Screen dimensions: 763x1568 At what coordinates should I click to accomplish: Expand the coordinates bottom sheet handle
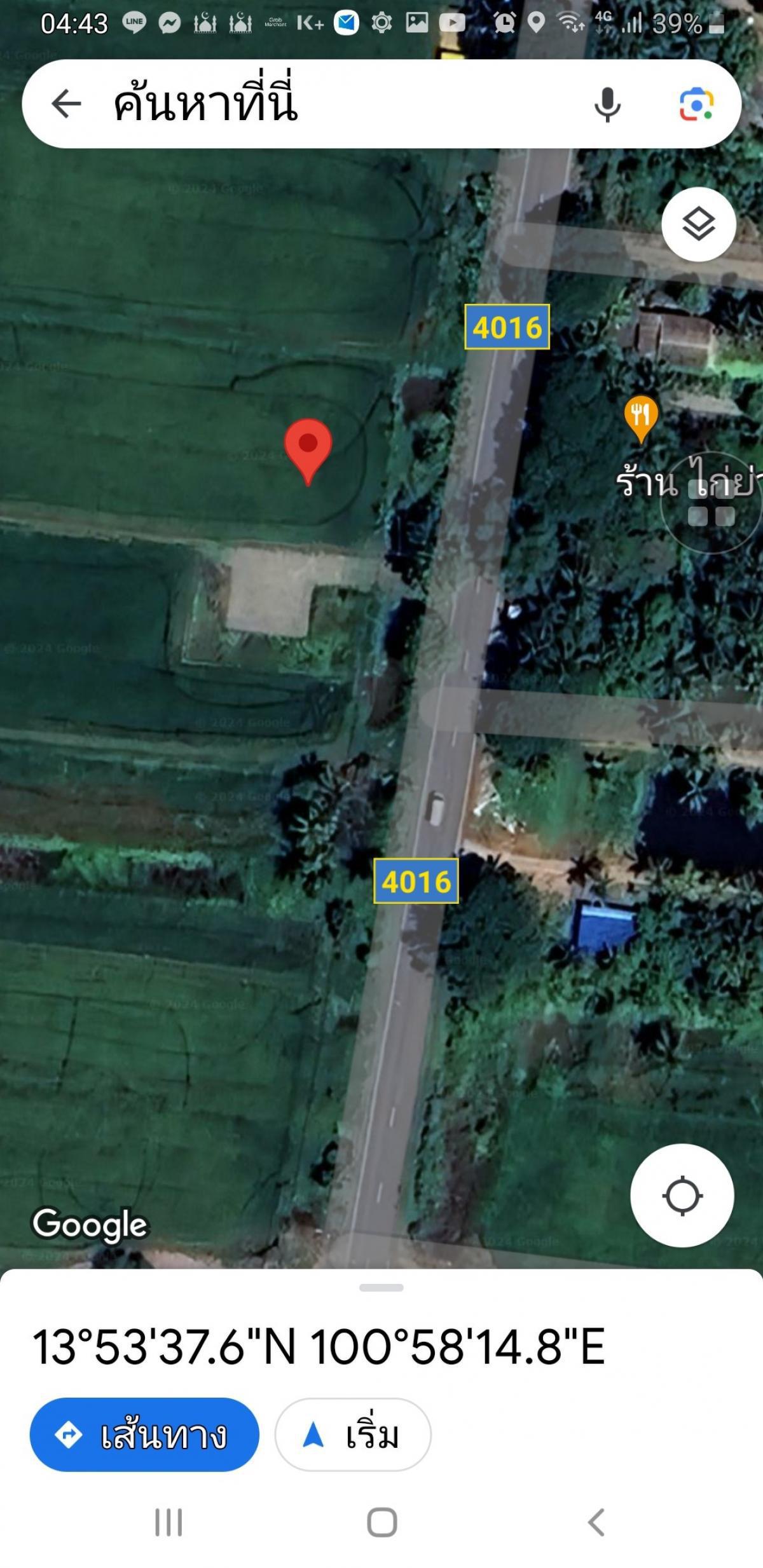[381, 1288]
